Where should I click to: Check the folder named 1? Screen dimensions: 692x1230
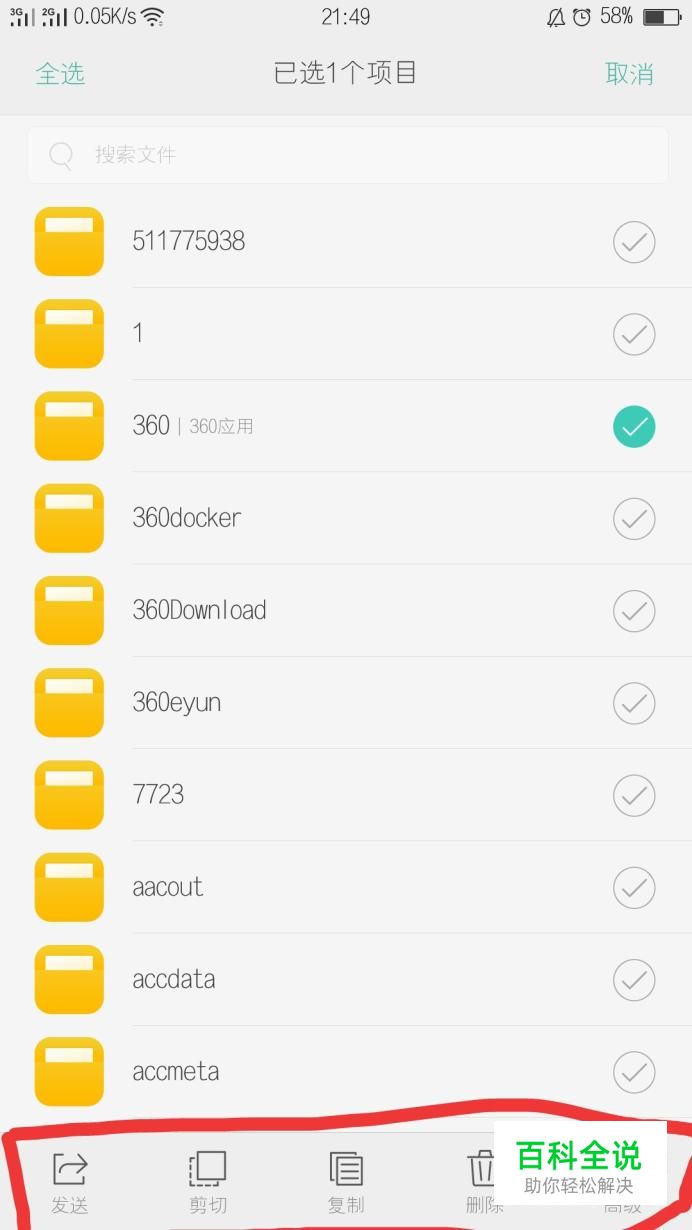[633, 334]
